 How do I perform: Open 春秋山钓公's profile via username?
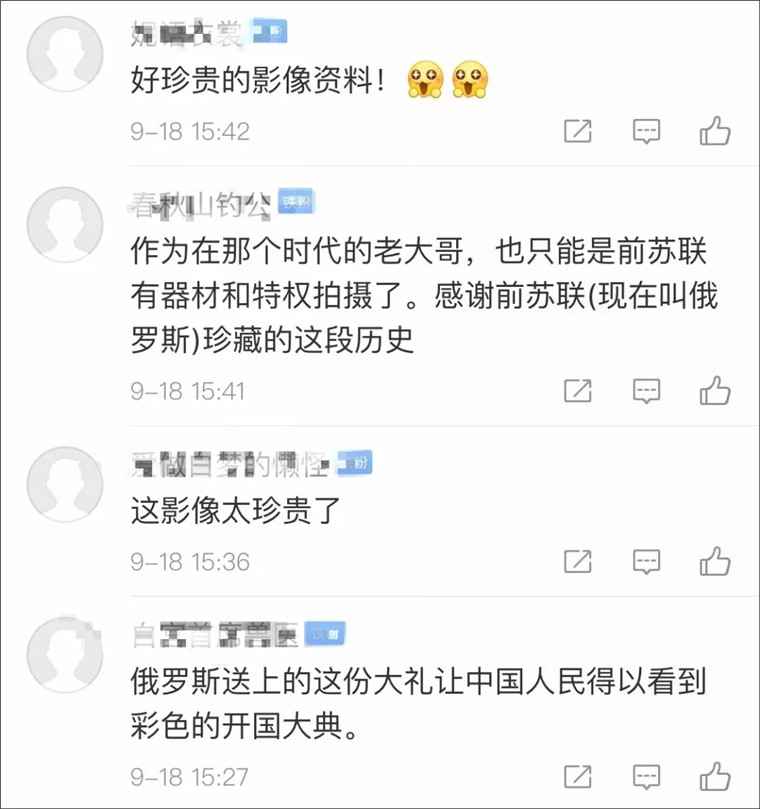[x=200, y=200]
